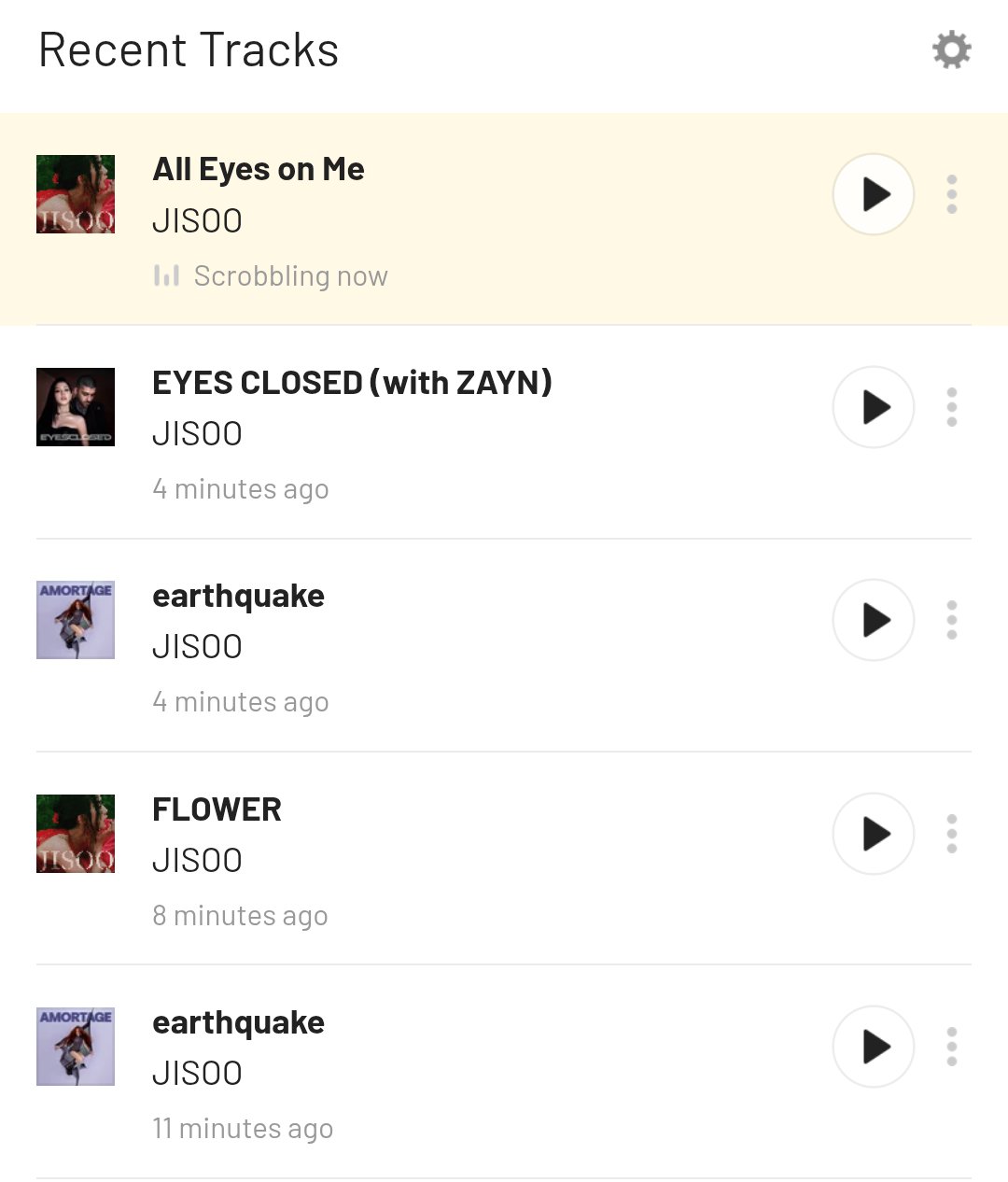1008x1182 pixels.
Task: Open the overflow menu for FLOWER
Action: [951, 834]
